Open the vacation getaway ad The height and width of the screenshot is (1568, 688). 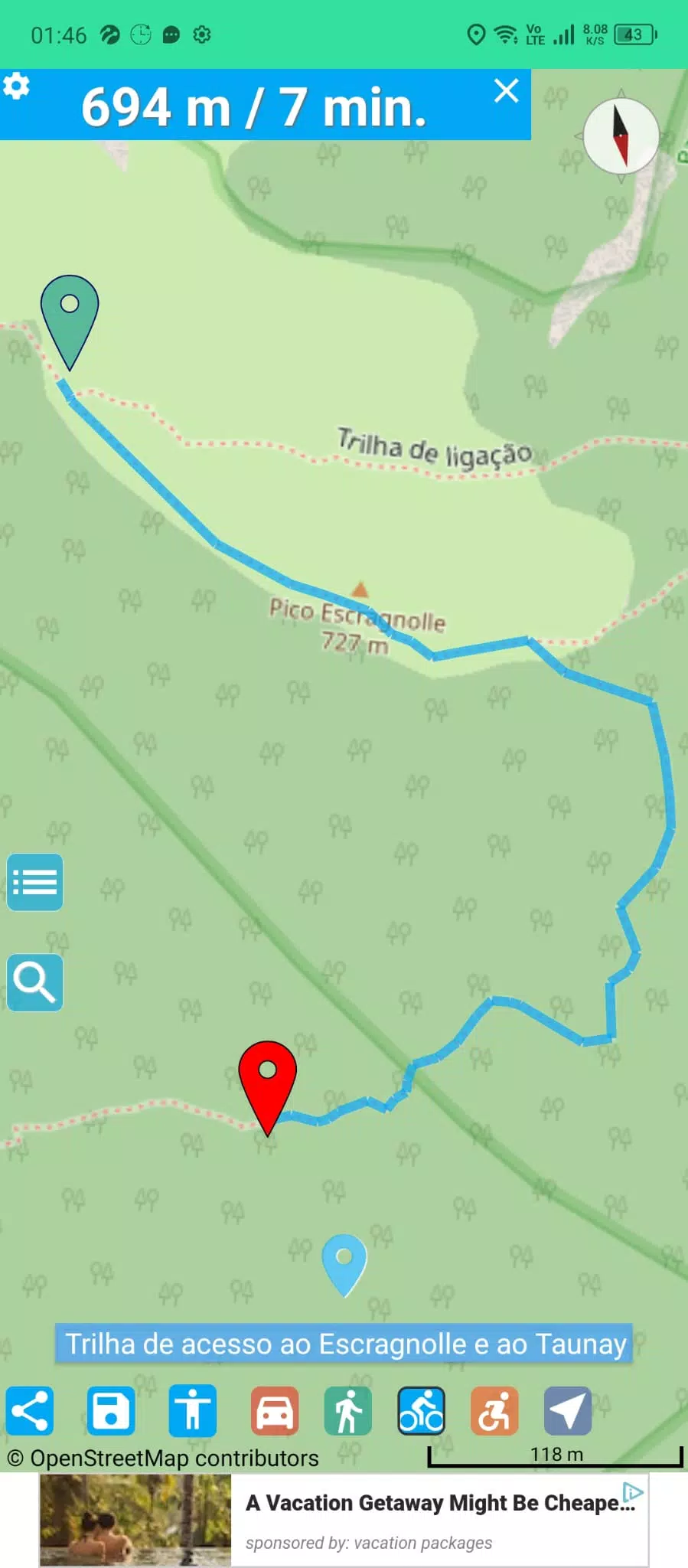pos(440,1519)
